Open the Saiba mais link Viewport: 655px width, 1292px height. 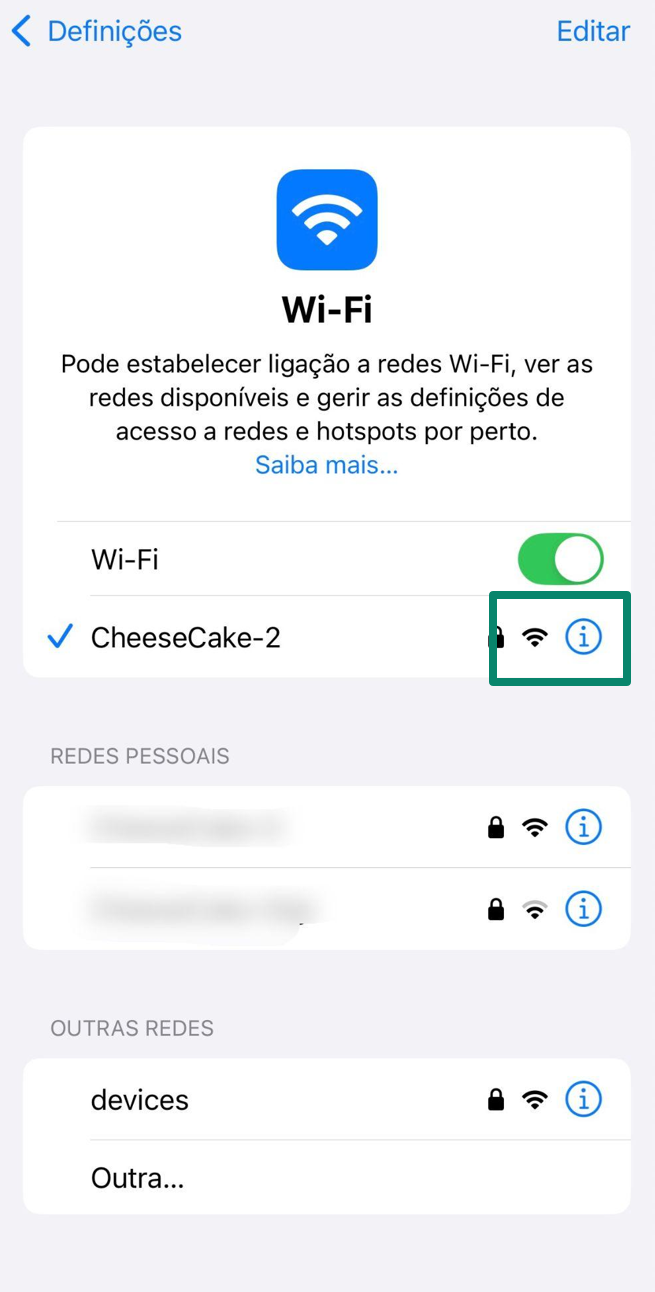point(326,465)
